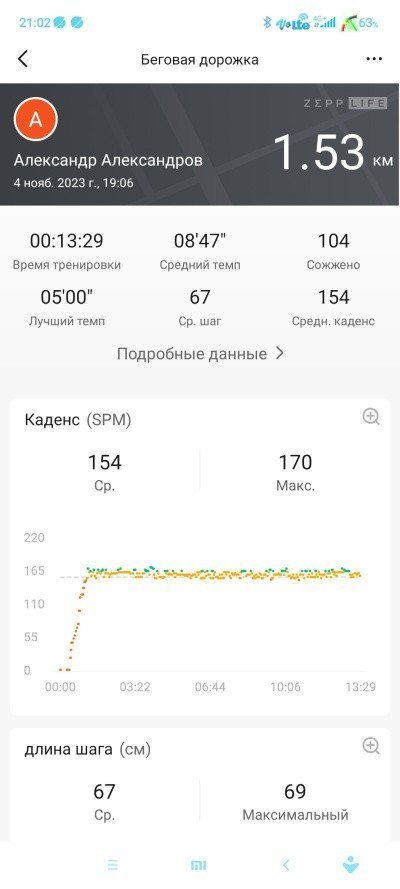Tap the system back arrow
Image resolution: width=400 pixels, height=889 pixels.
point(286,865)
